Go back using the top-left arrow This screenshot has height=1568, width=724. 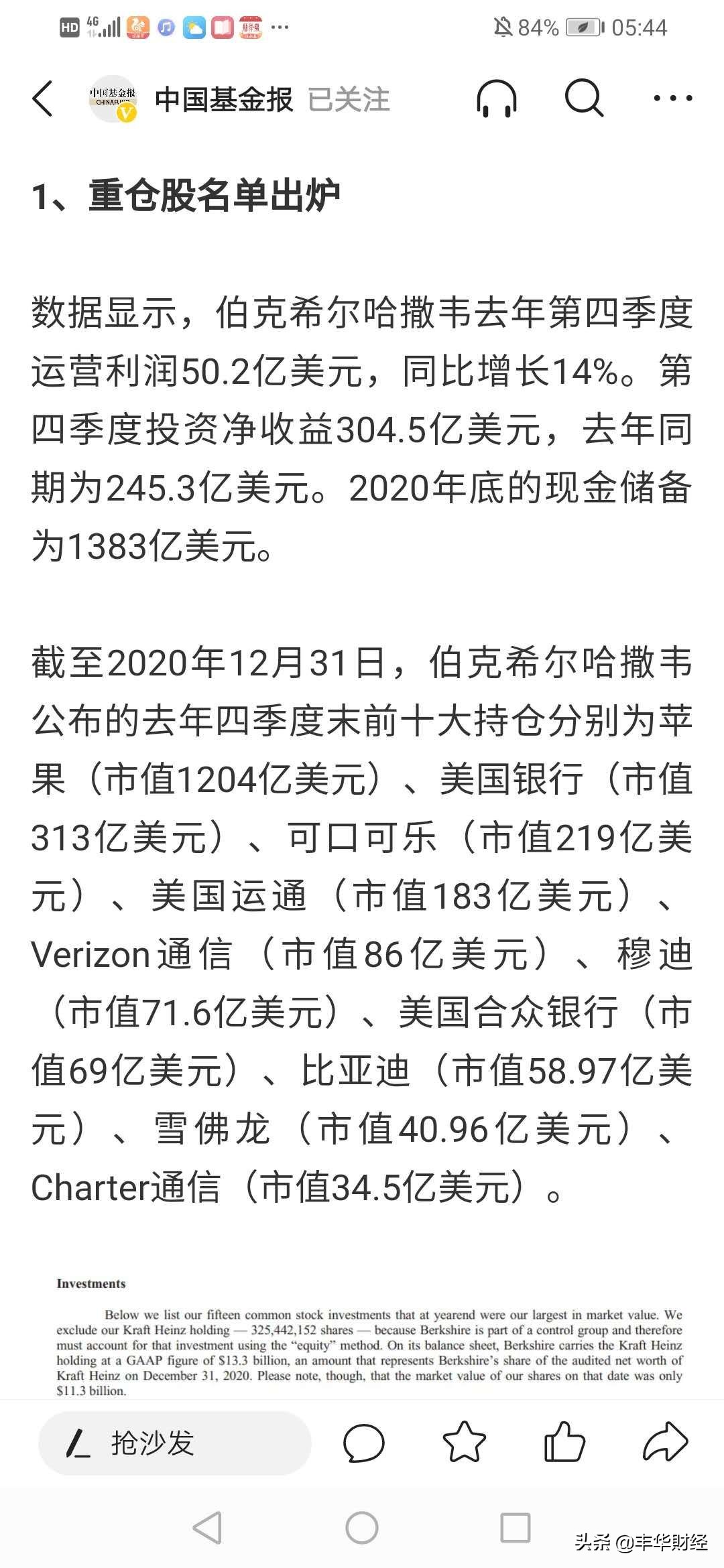point(42,99)
